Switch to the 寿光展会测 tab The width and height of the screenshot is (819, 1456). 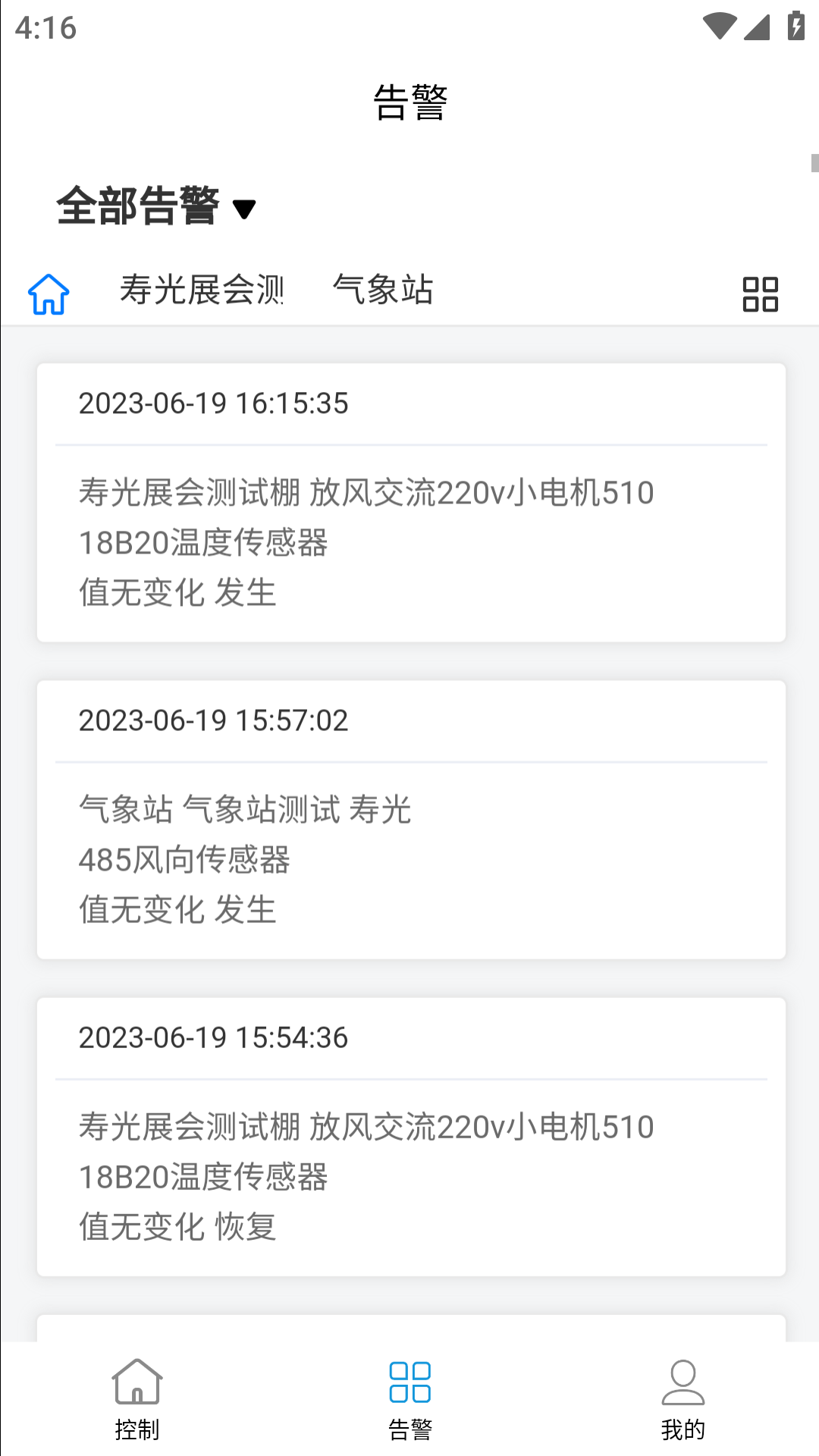point(202,290)
